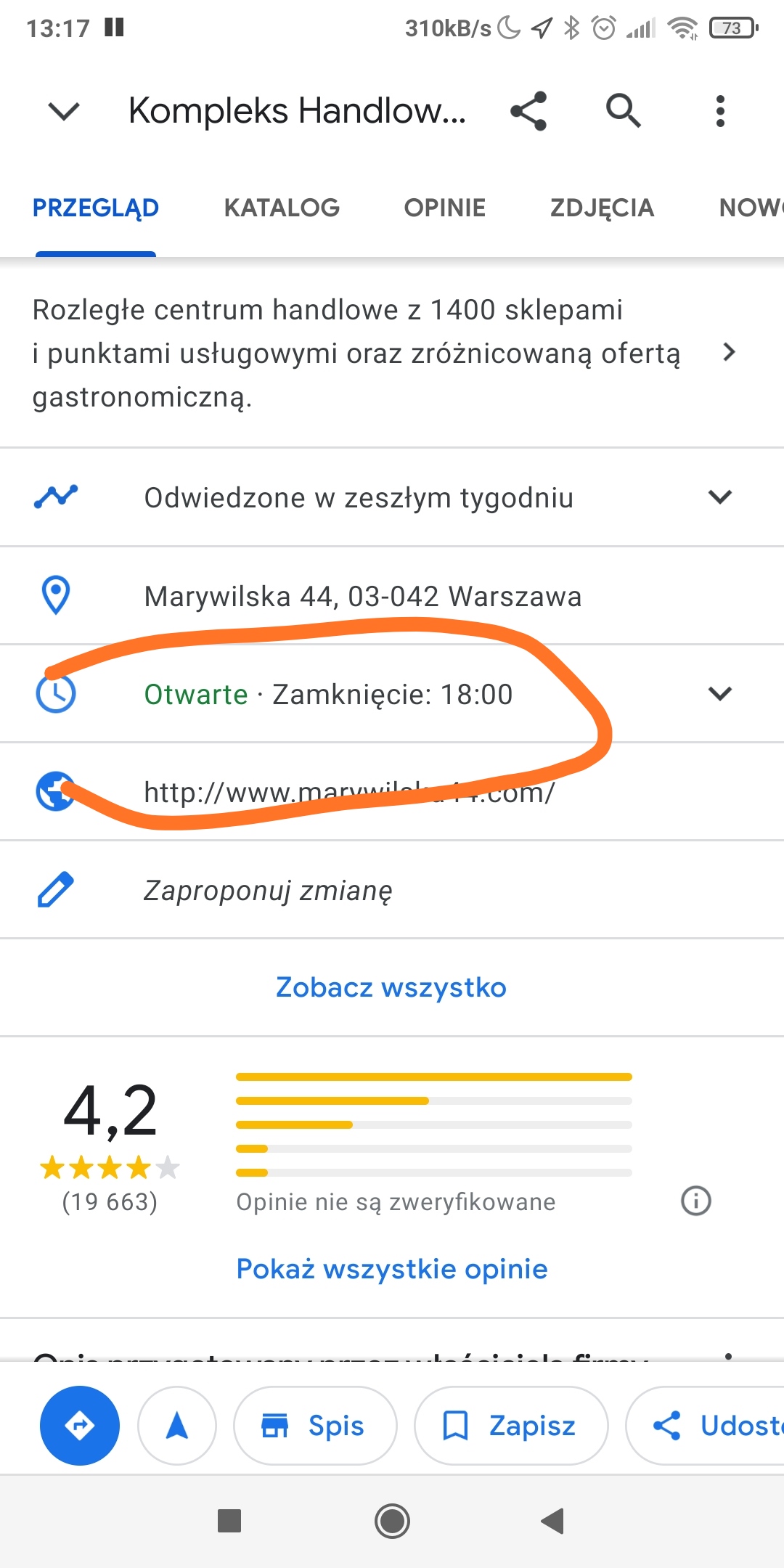Open the search magnifier icon
Screen dimensions: 784x1568
pos(623,111)
